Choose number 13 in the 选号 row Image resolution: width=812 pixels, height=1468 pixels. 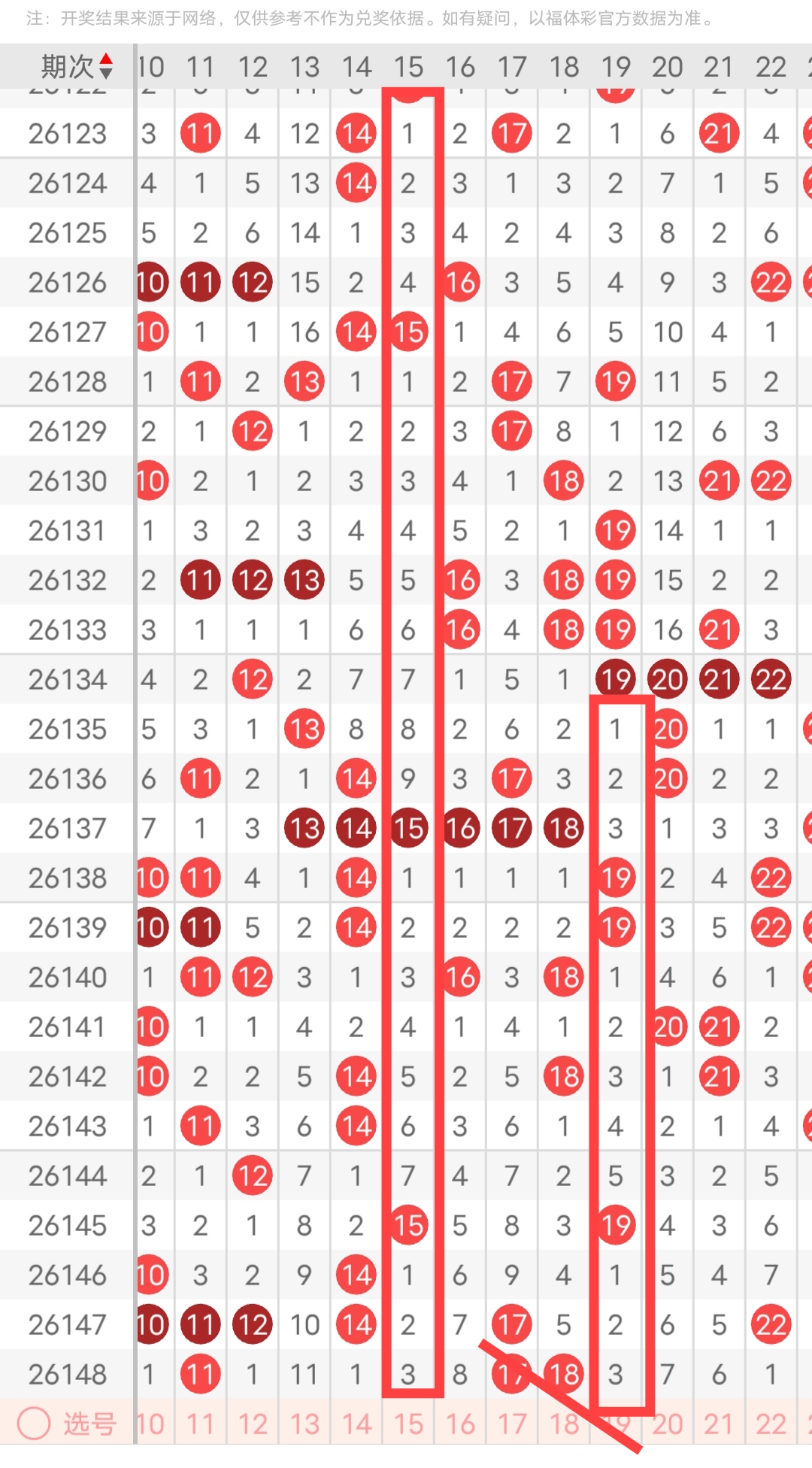coord(304,1424)
